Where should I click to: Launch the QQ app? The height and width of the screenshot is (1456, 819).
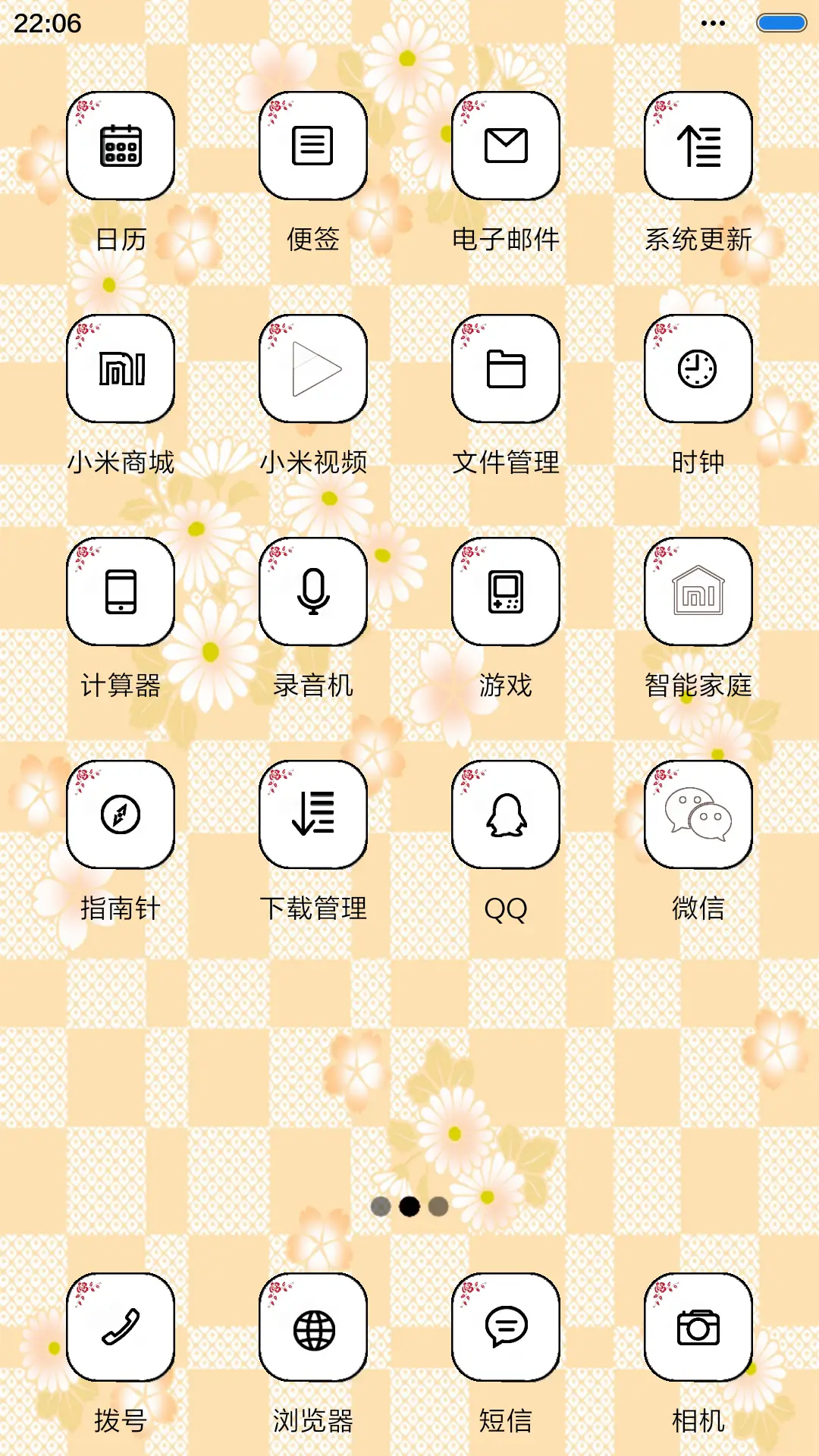(x=506, y=814)
